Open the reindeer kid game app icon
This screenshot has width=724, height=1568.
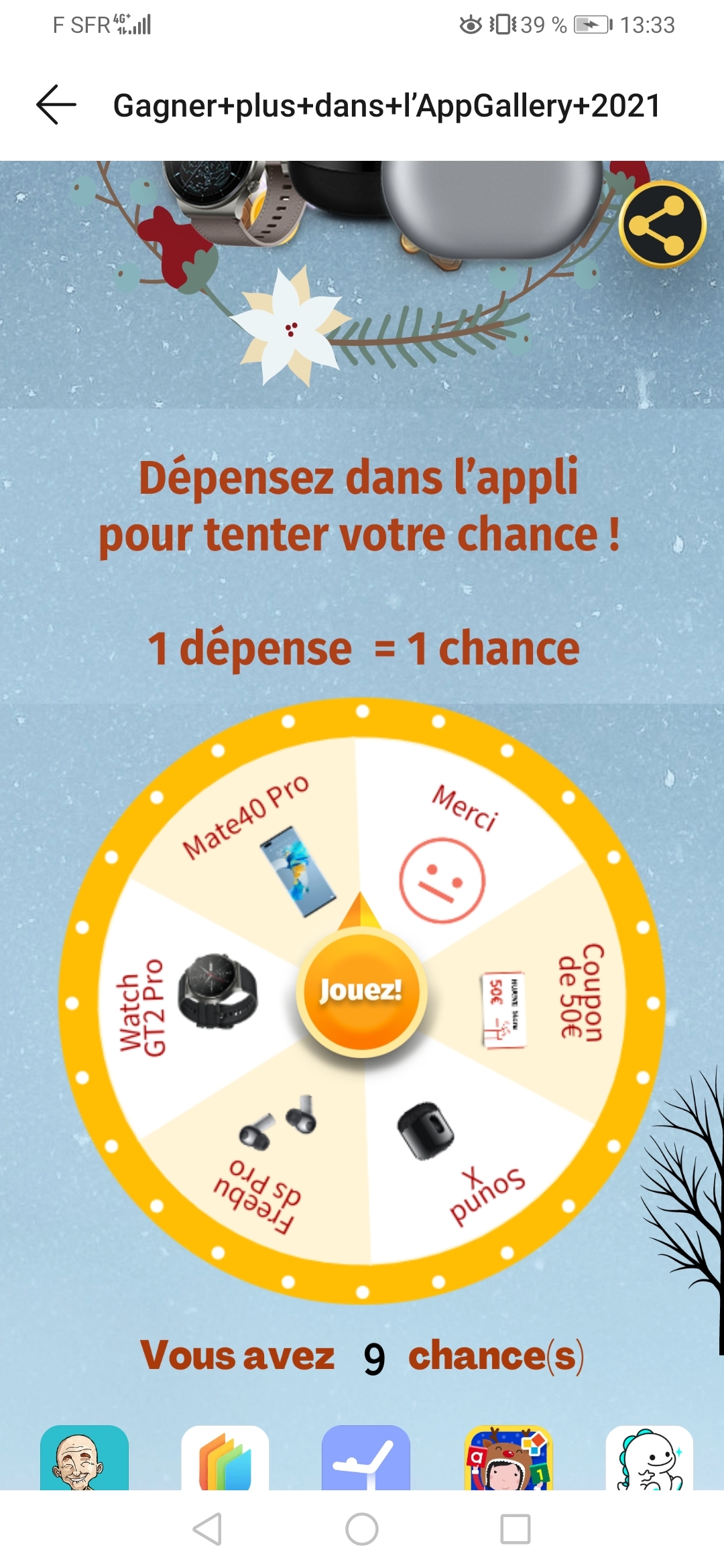[x=508, y=1458]
